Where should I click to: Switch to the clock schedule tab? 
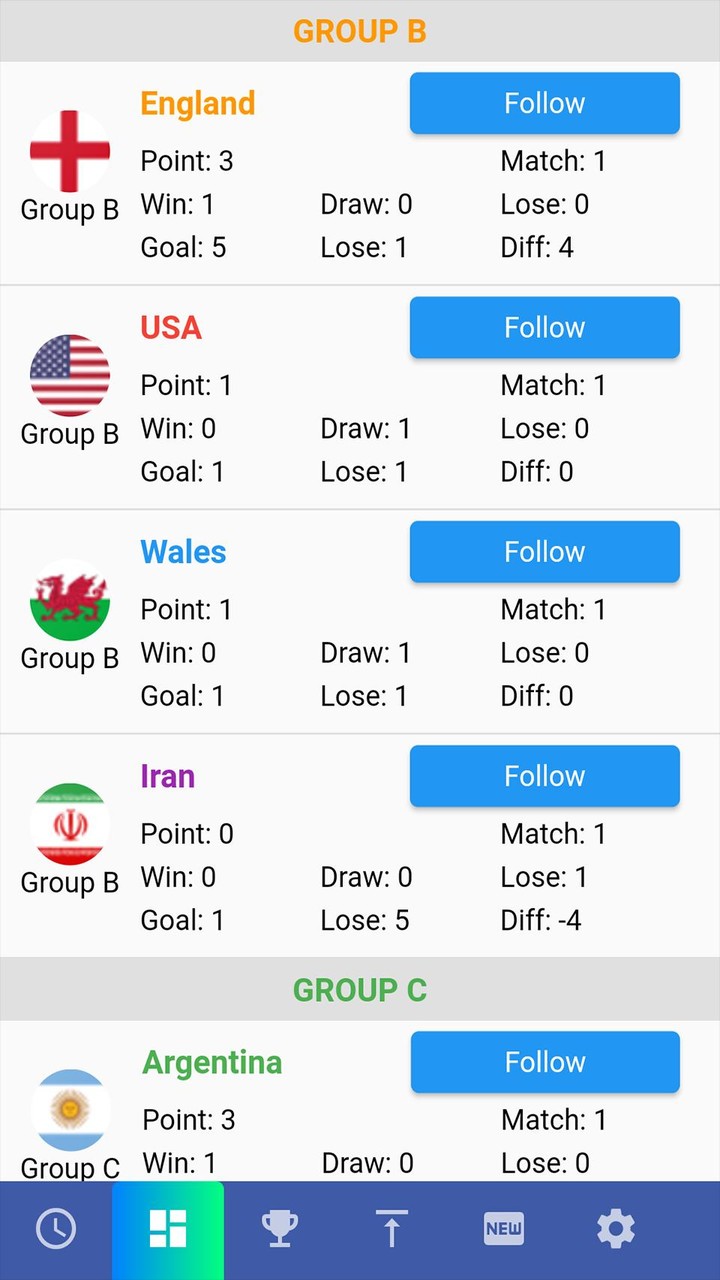[55, 1228]
